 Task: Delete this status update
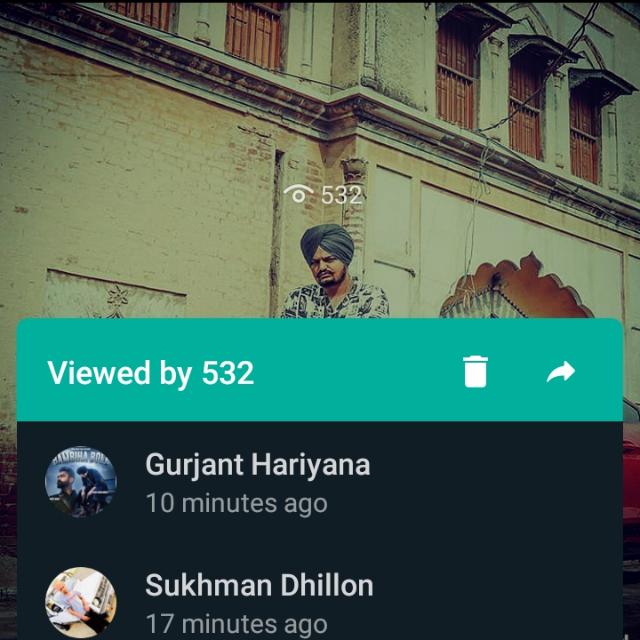[x=476, y=372]
